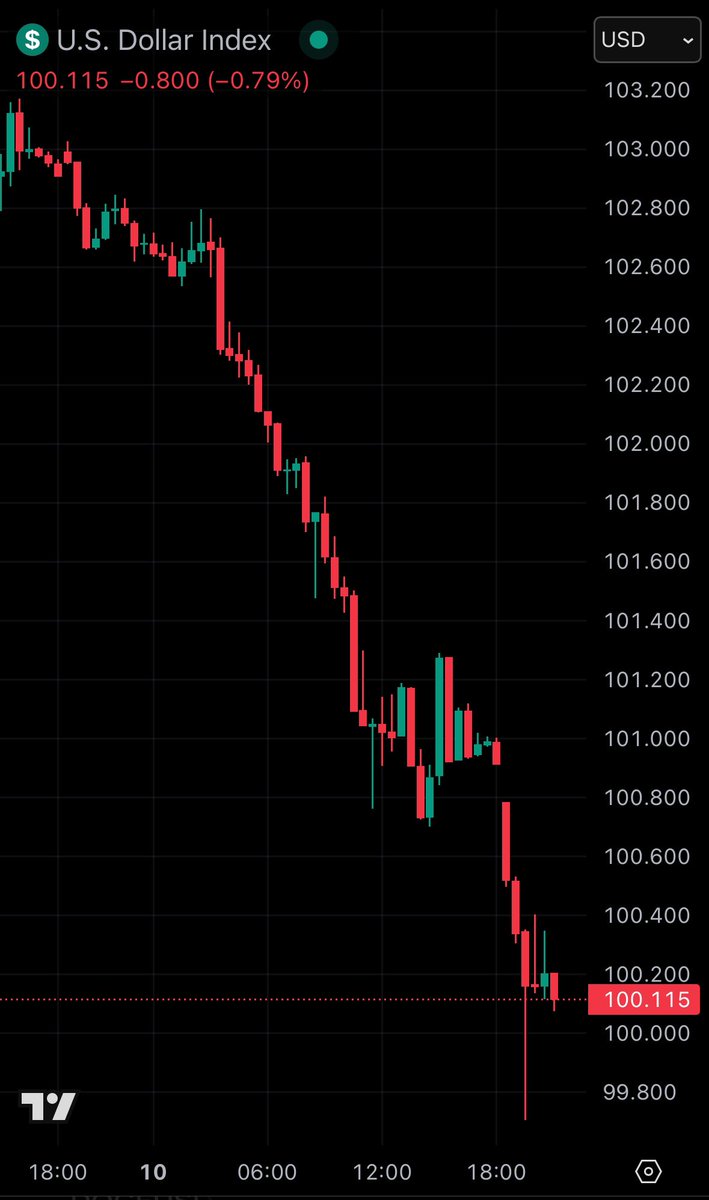Tap the green market status dot
The height and width of the screenshot is (1200, 709).
(x=319, y=40)
